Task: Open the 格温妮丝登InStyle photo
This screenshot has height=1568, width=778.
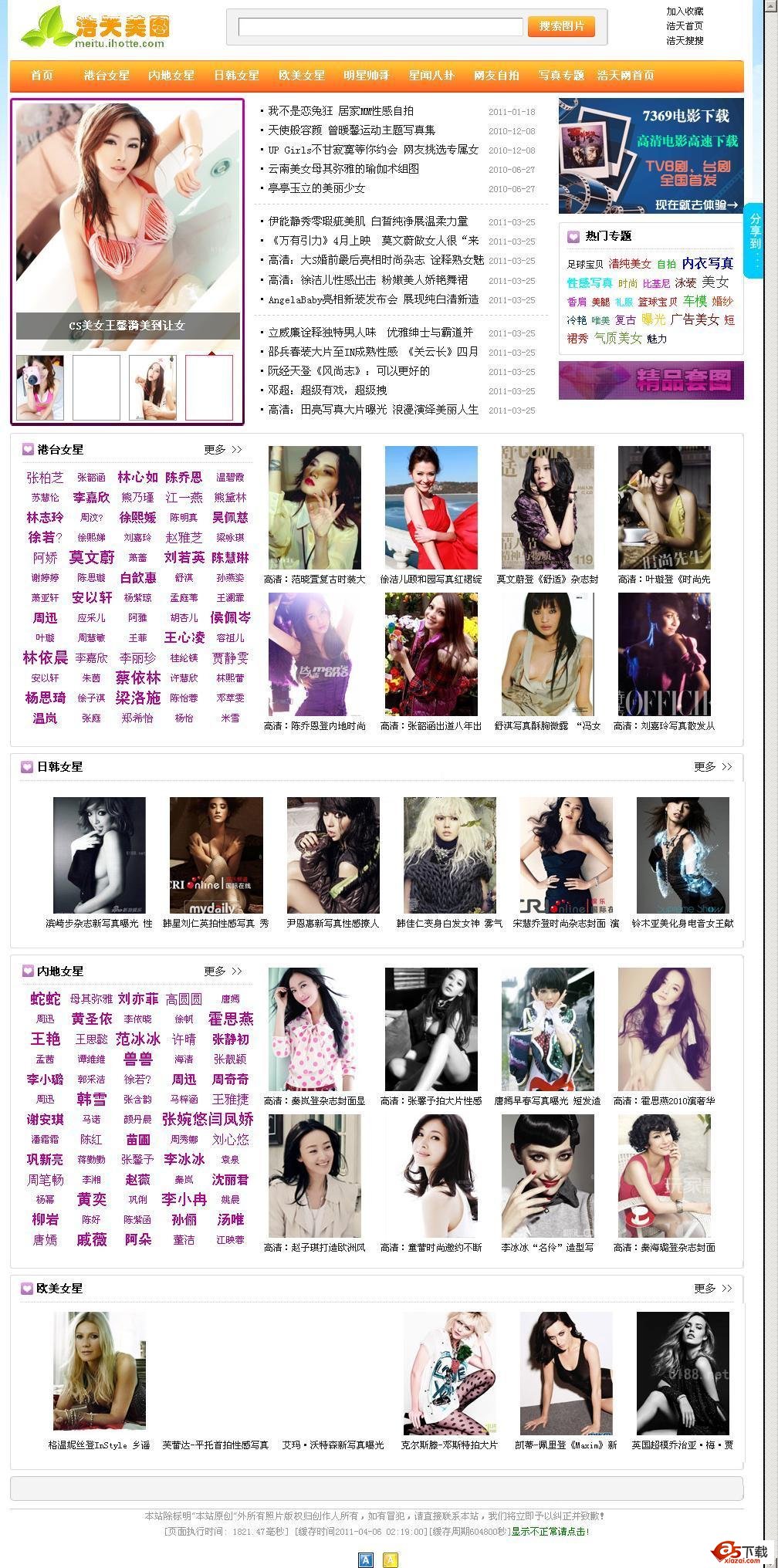Action: pos(99,1370)
